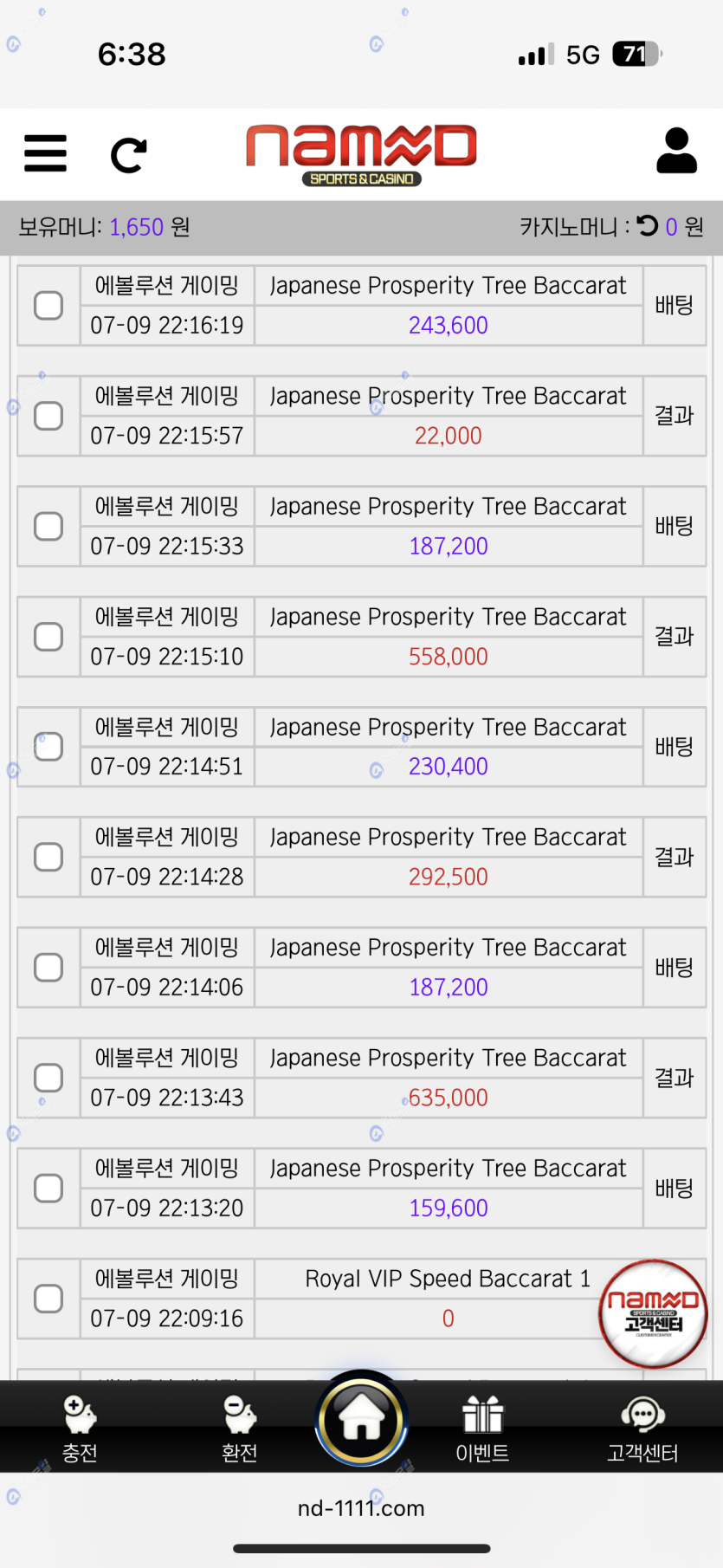723x1568 pixels.
Task: Switch to the 이벤트 tab
Action: [482, 1428]
